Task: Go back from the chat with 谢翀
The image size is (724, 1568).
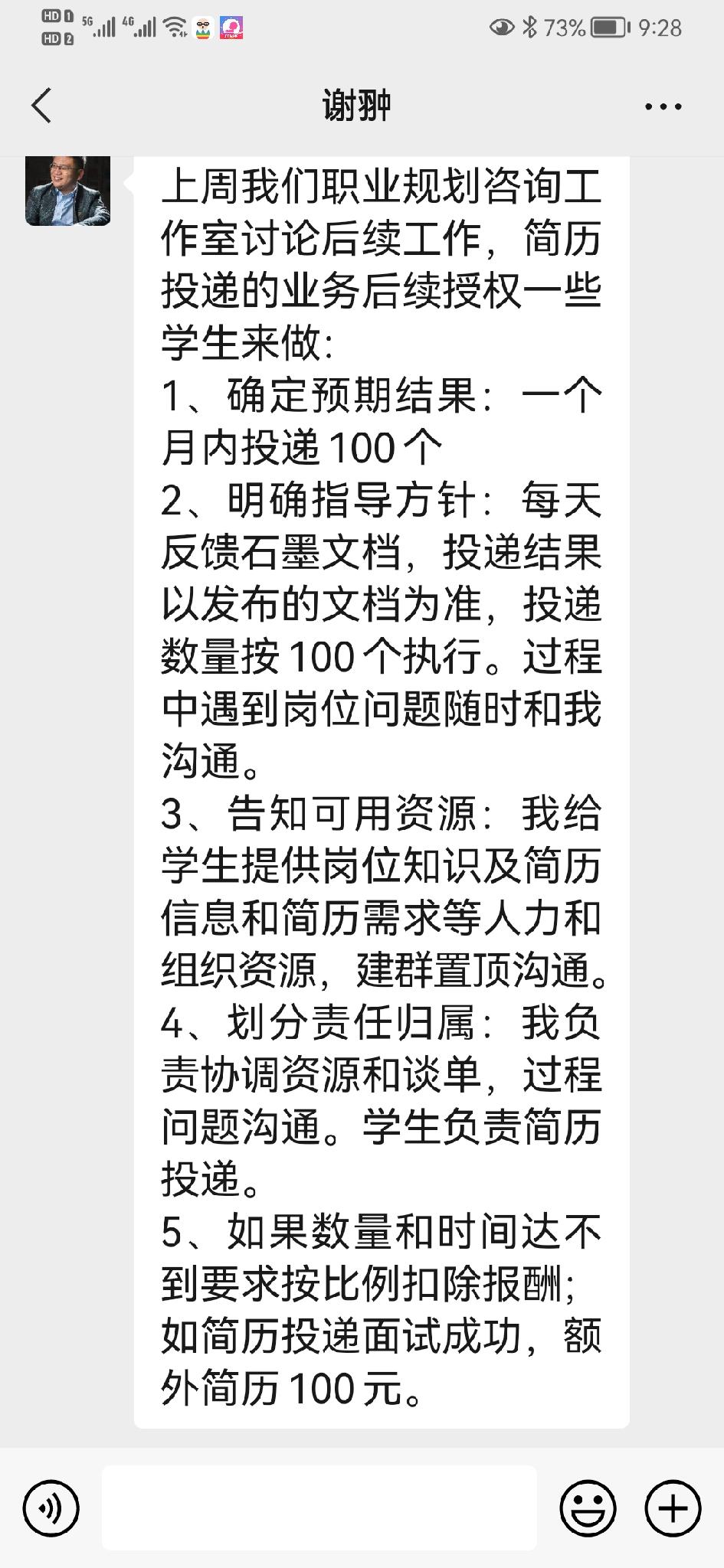Action: click(x=42, y=105)
